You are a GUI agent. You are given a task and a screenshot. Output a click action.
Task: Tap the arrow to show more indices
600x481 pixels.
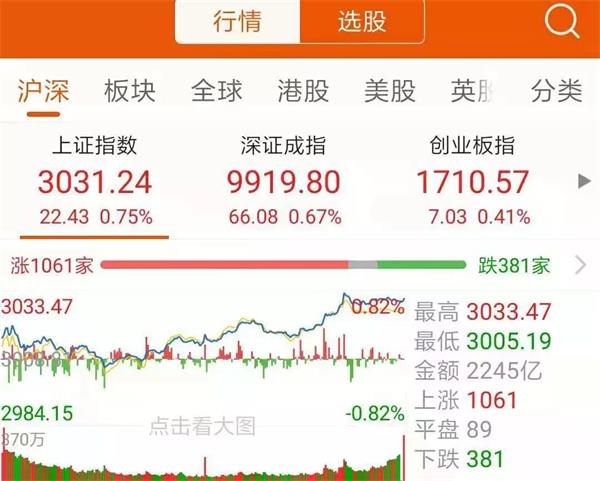click(x=584, y=182)
